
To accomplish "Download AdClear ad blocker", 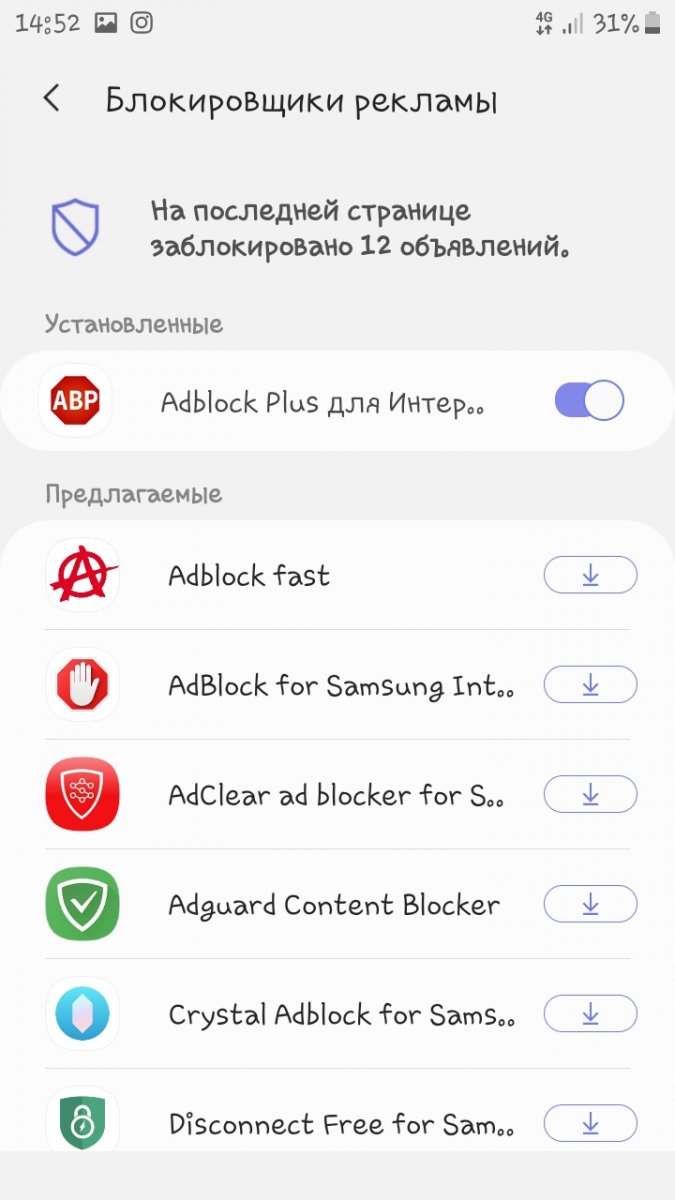I will click(x=590, y=795).
